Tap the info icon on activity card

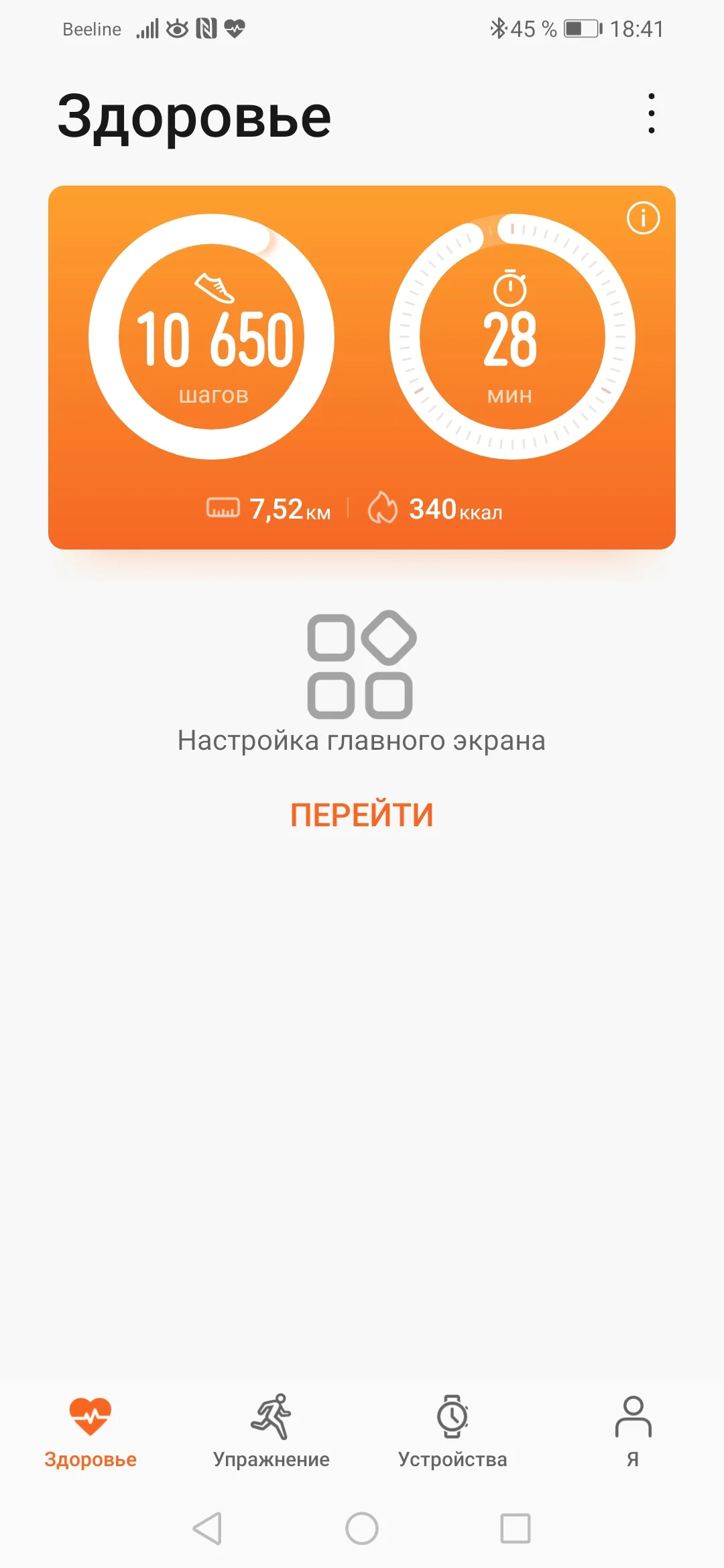point(643,218)
